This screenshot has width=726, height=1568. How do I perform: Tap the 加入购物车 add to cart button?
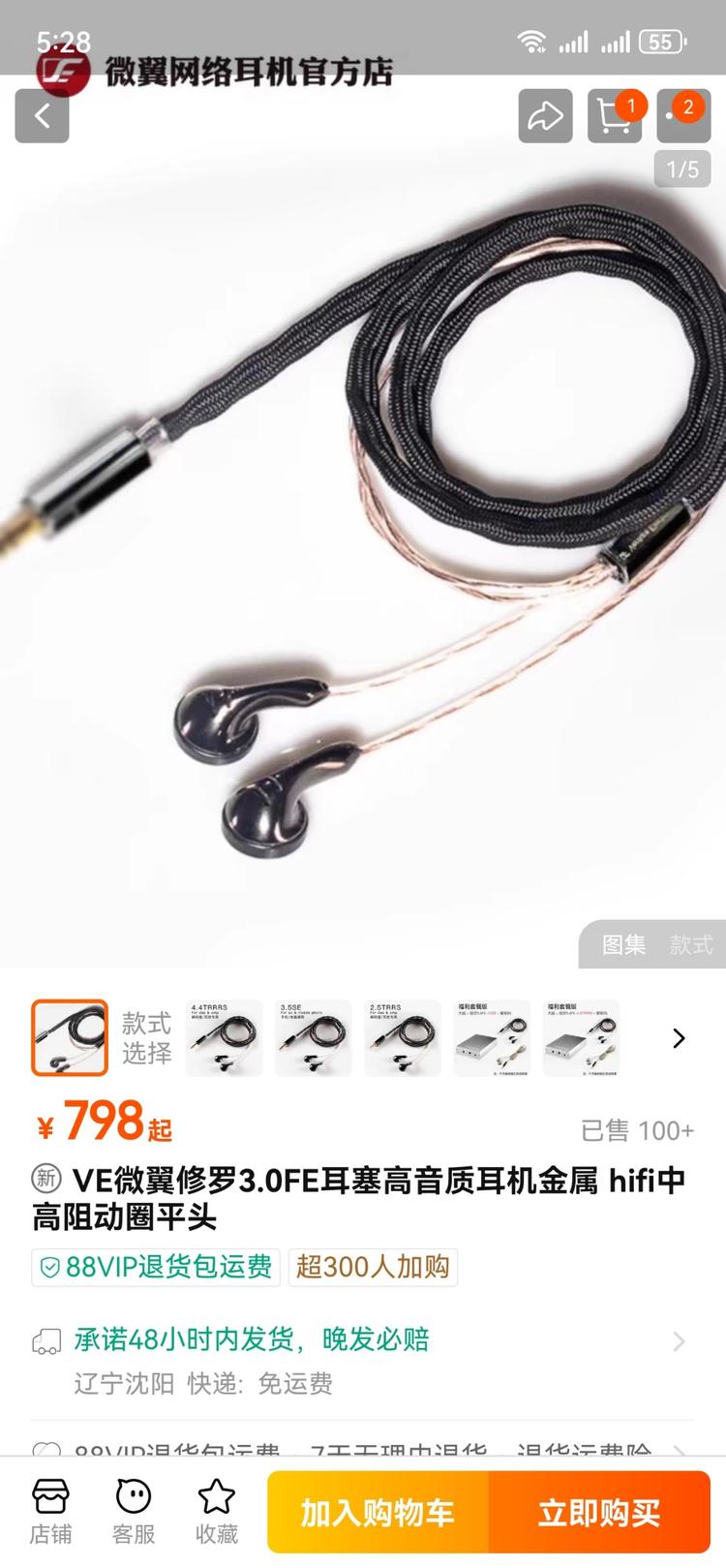click(x=378, y=1512)
